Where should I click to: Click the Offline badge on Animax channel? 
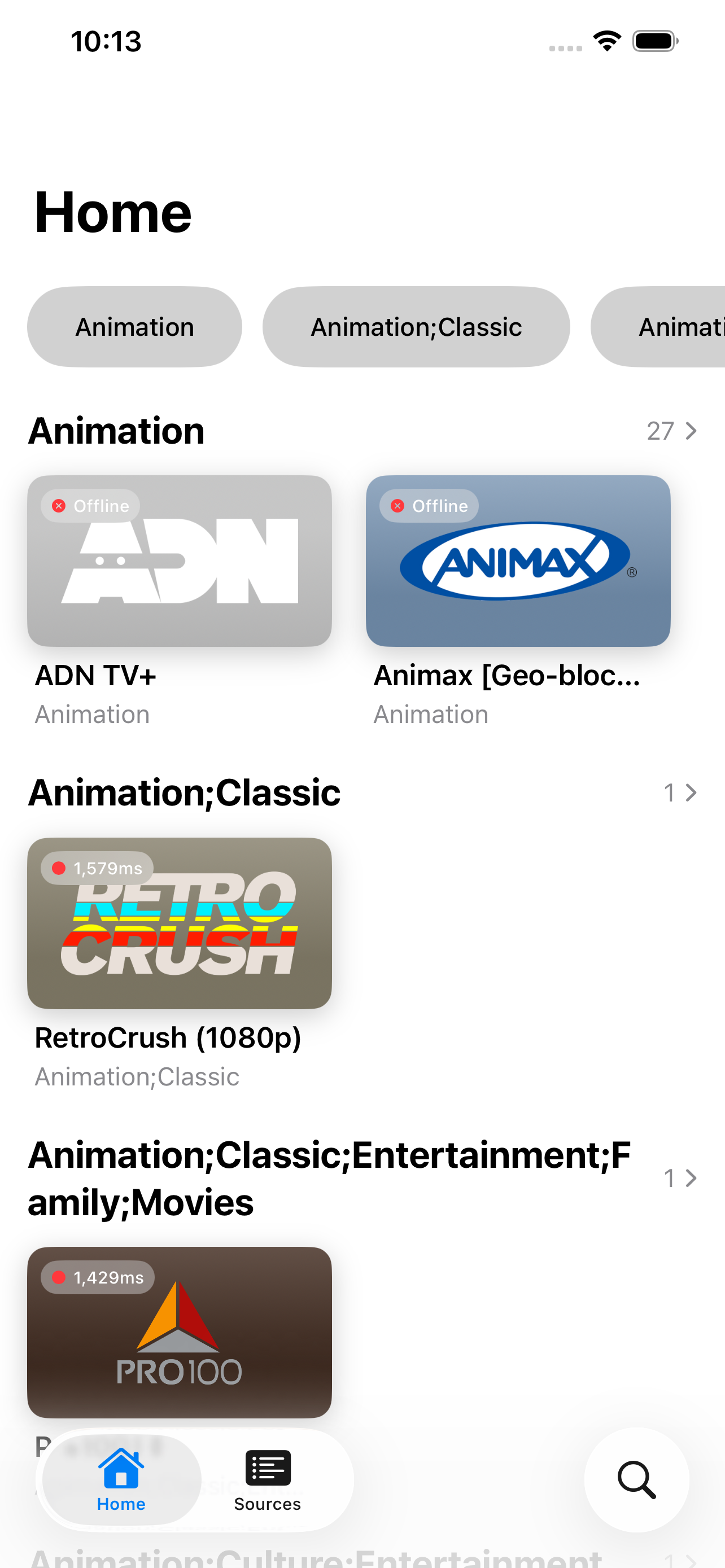click(x=429, y=505)
